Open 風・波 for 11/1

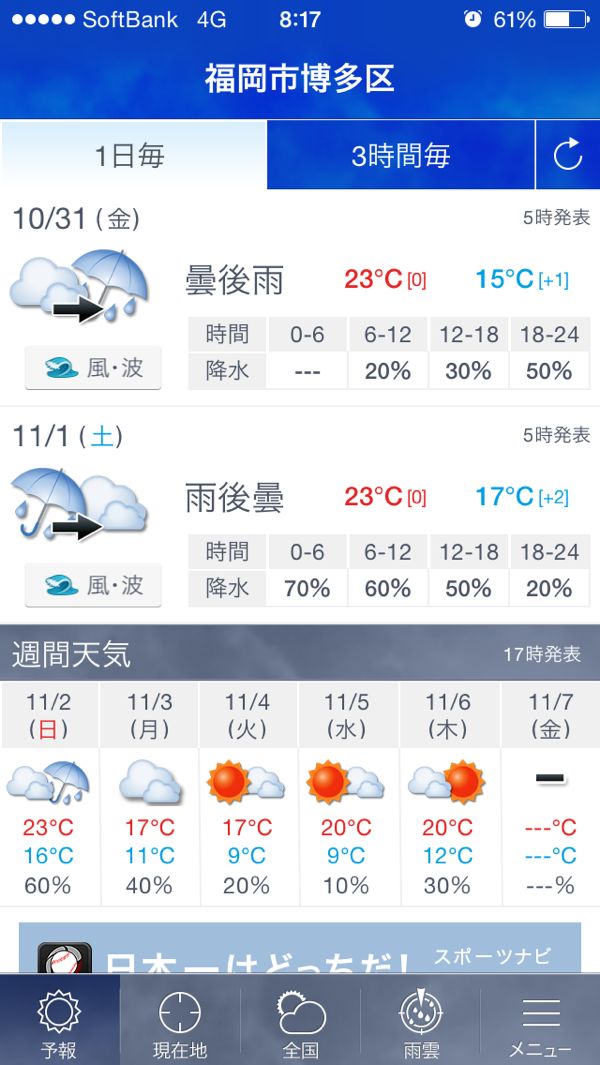(x=93, y=585)
